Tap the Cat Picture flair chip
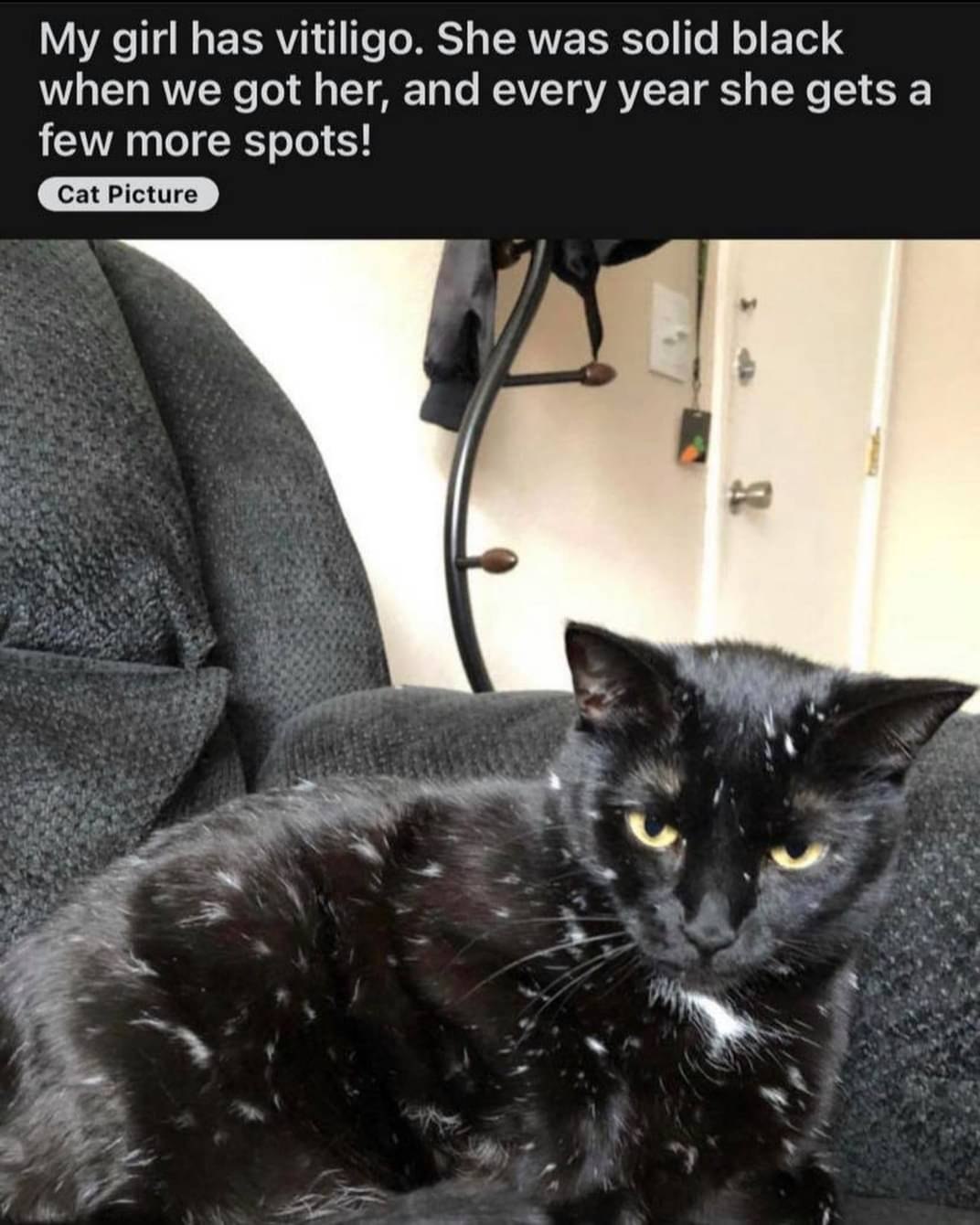980x1225 pixels. 128,195
